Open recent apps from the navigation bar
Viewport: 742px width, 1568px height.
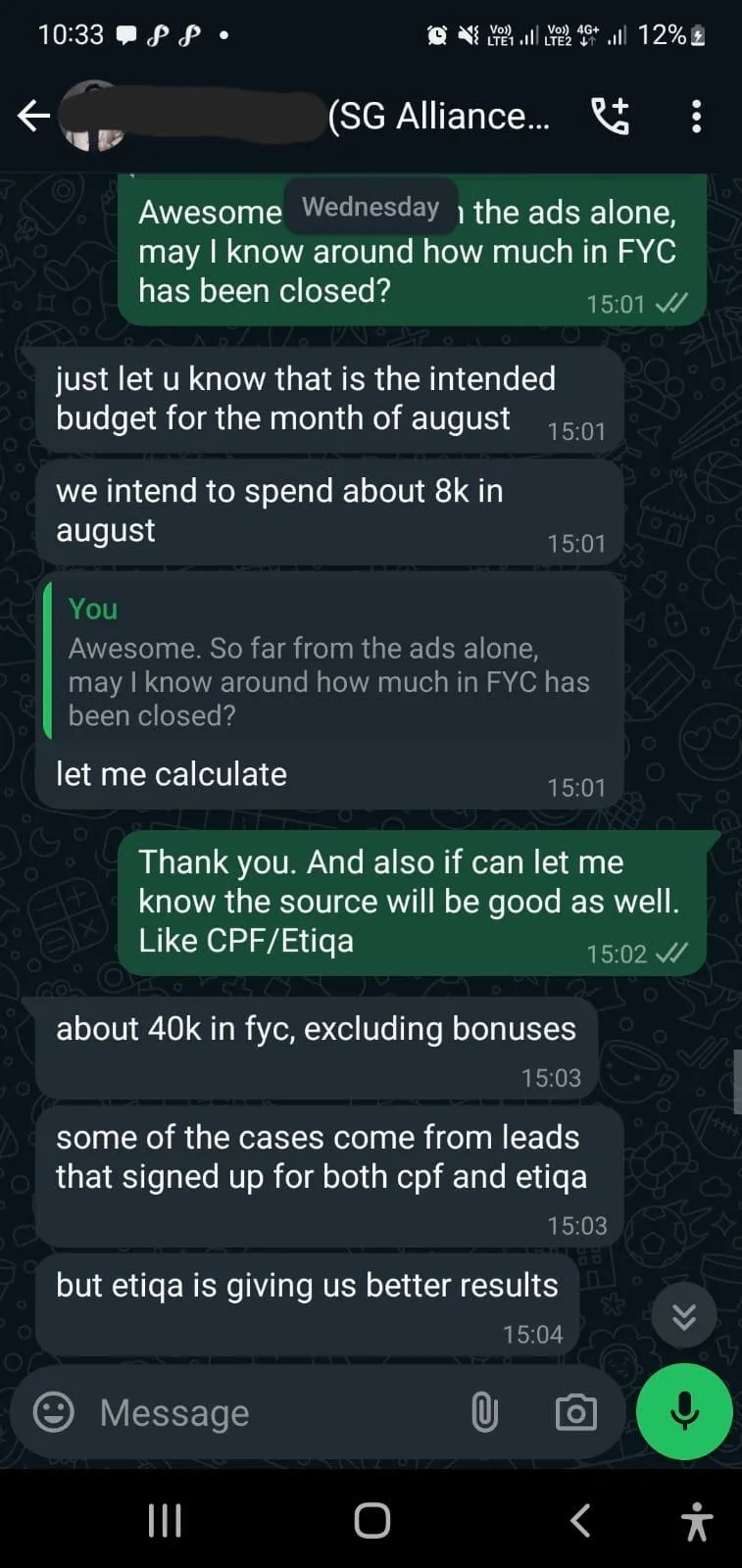(x=165, y=1520)
